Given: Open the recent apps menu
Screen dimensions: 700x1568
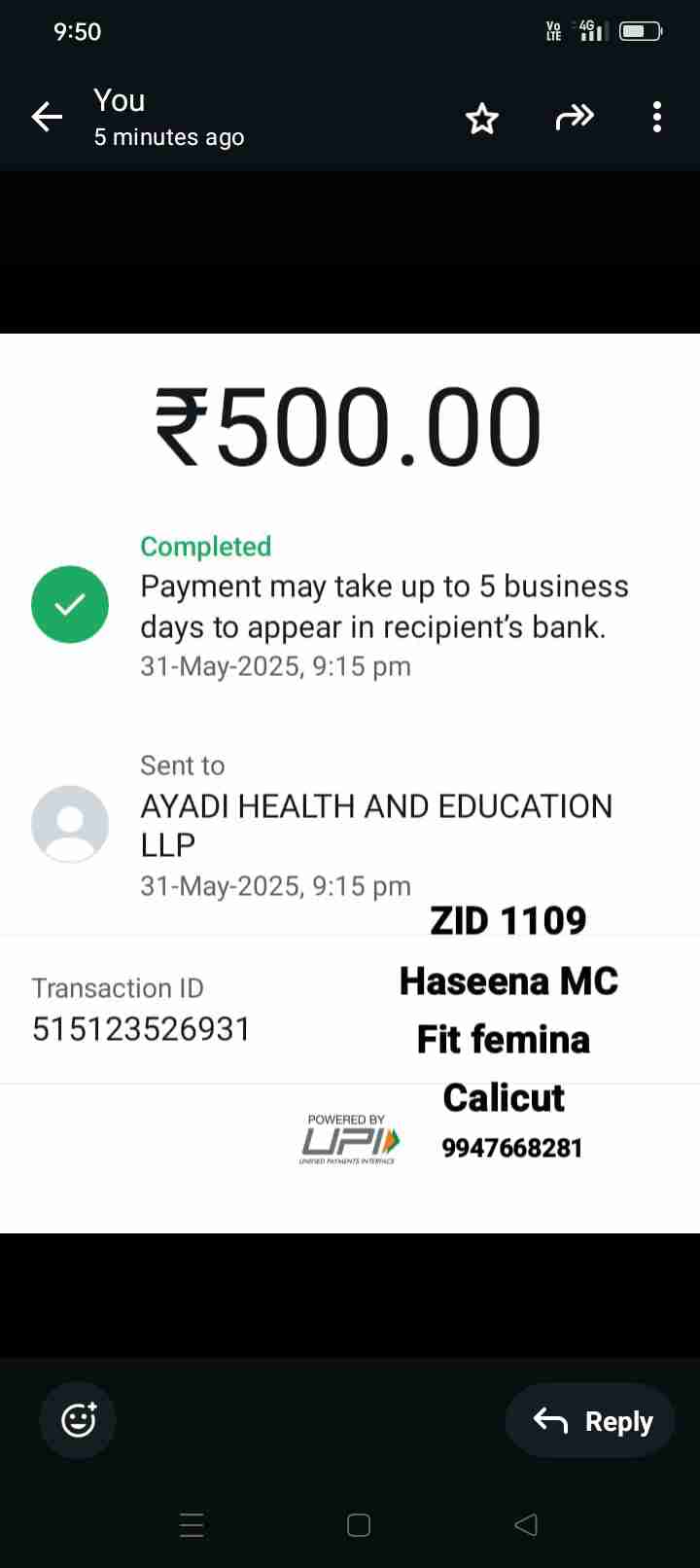Looking at the screenshot, I should click(192, 1524).
